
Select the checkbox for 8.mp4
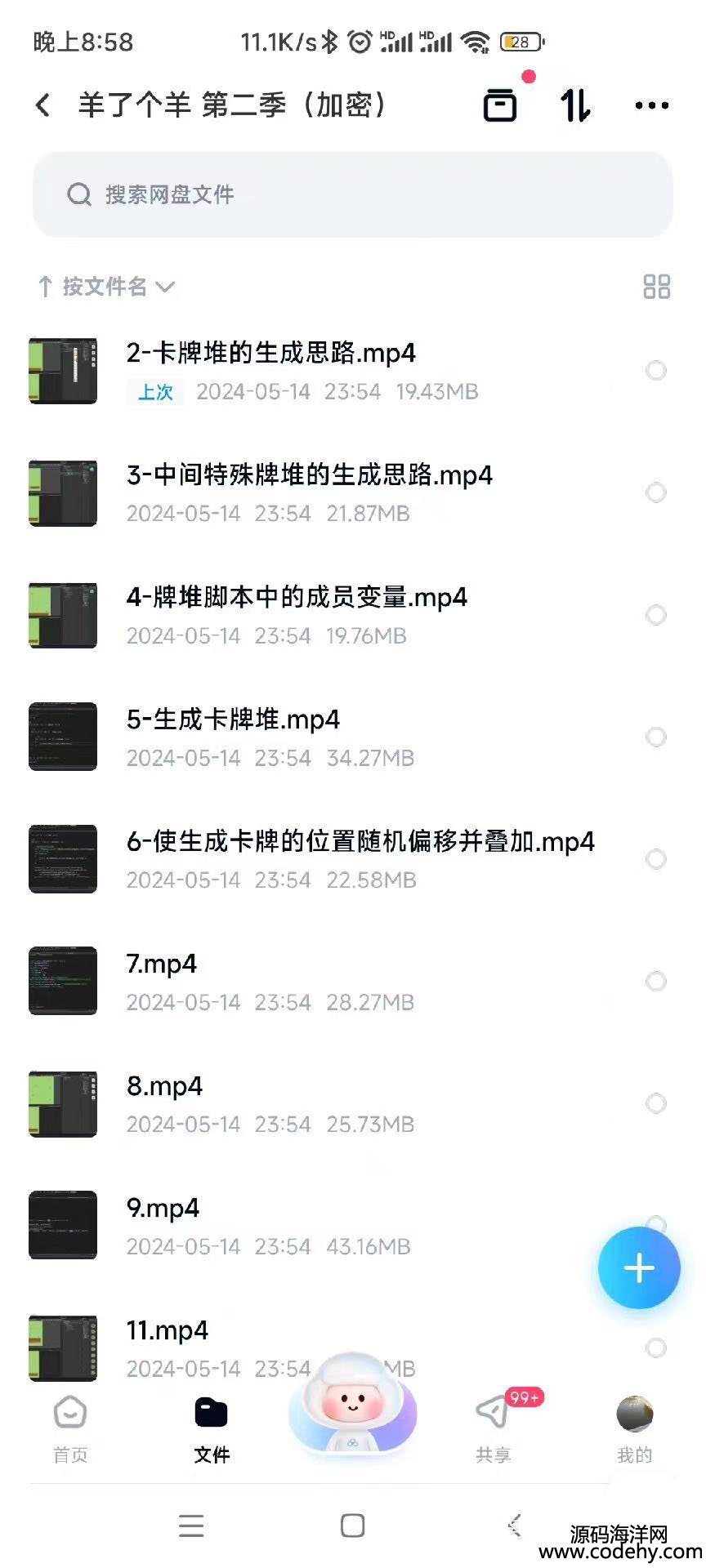point(655,1103)
